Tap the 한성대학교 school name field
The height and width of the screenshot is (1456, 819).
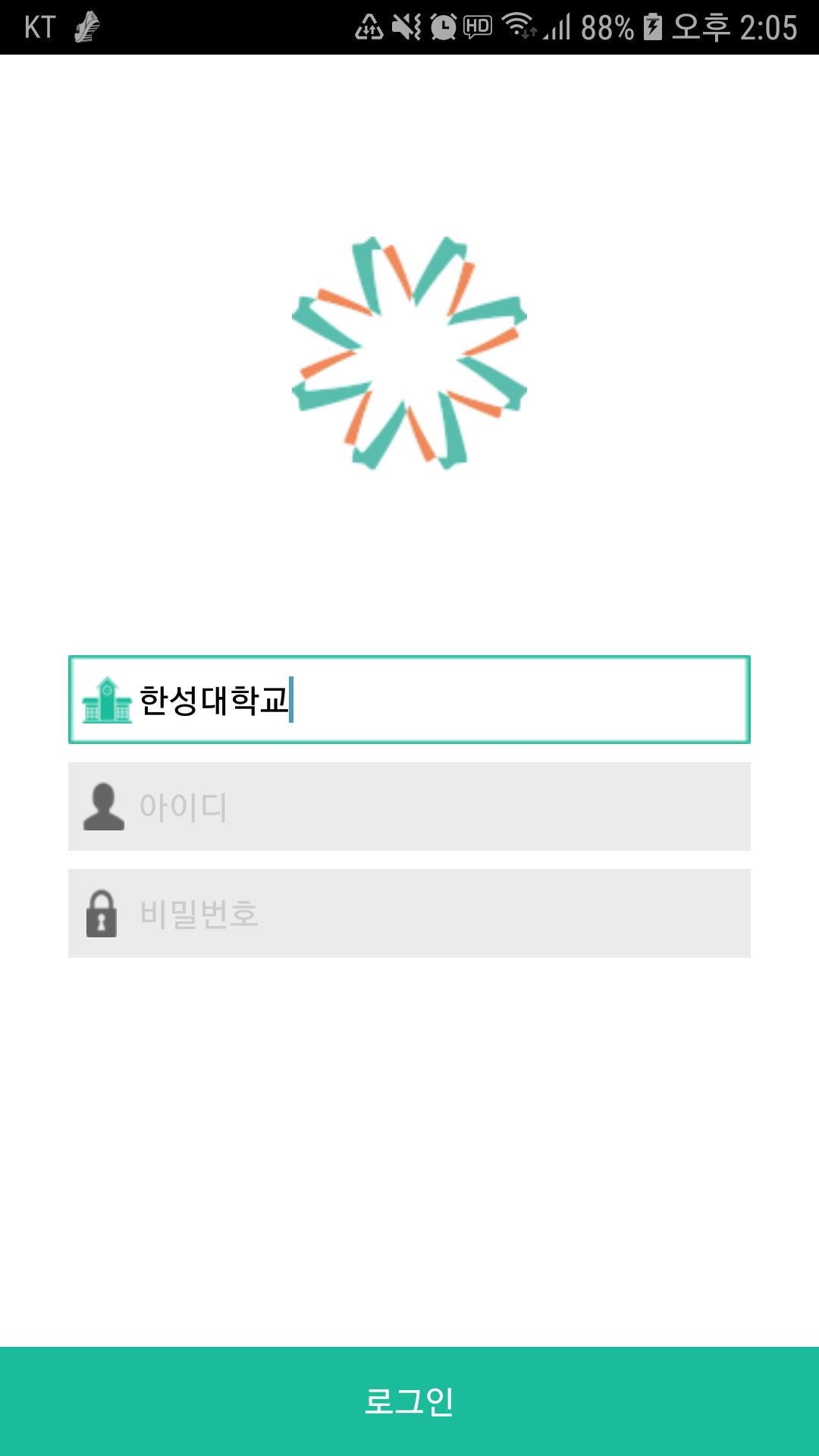409,699
